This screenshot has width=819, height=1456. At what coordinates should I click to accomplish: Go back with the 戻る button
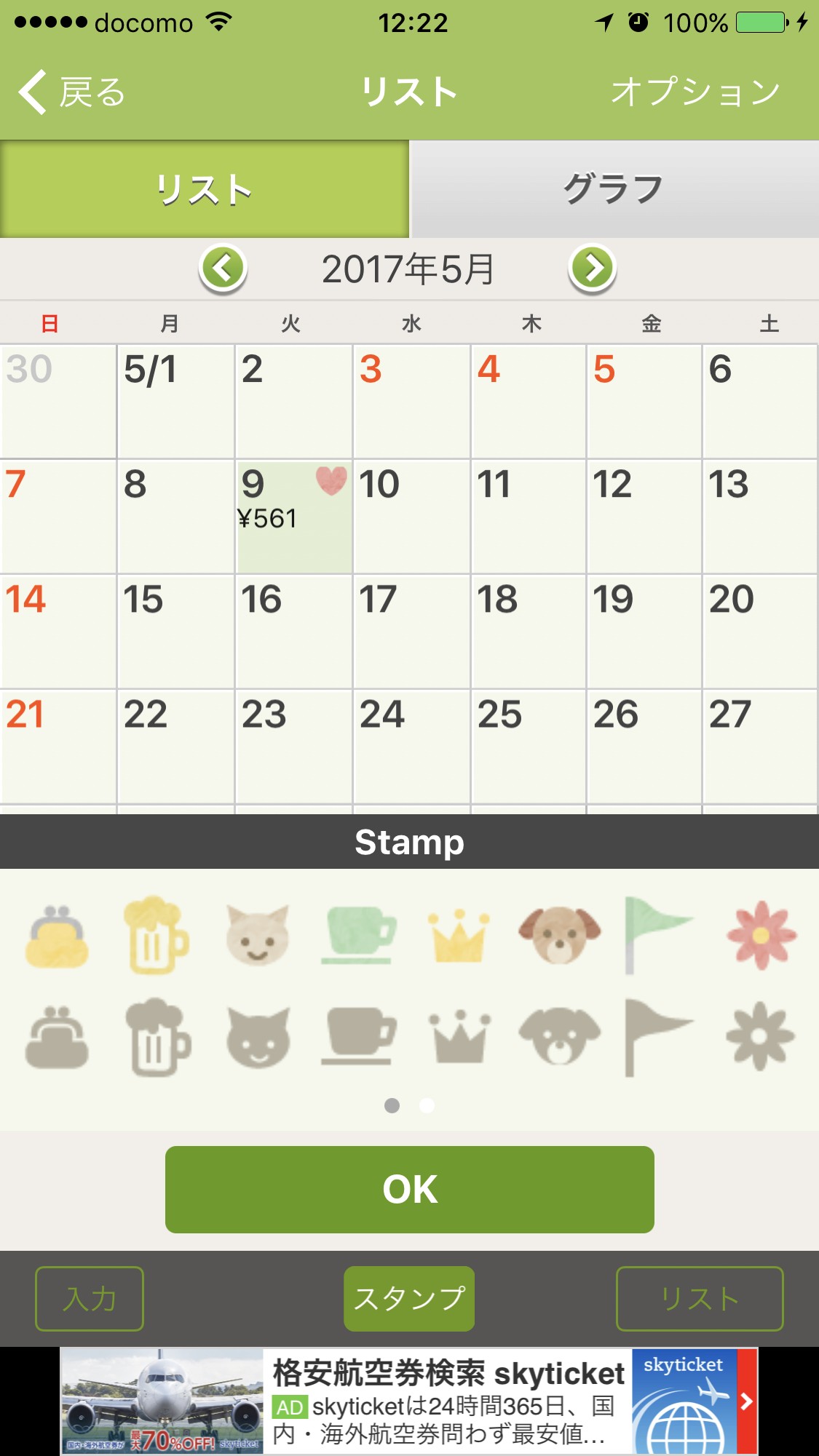(x=71, y=92)
